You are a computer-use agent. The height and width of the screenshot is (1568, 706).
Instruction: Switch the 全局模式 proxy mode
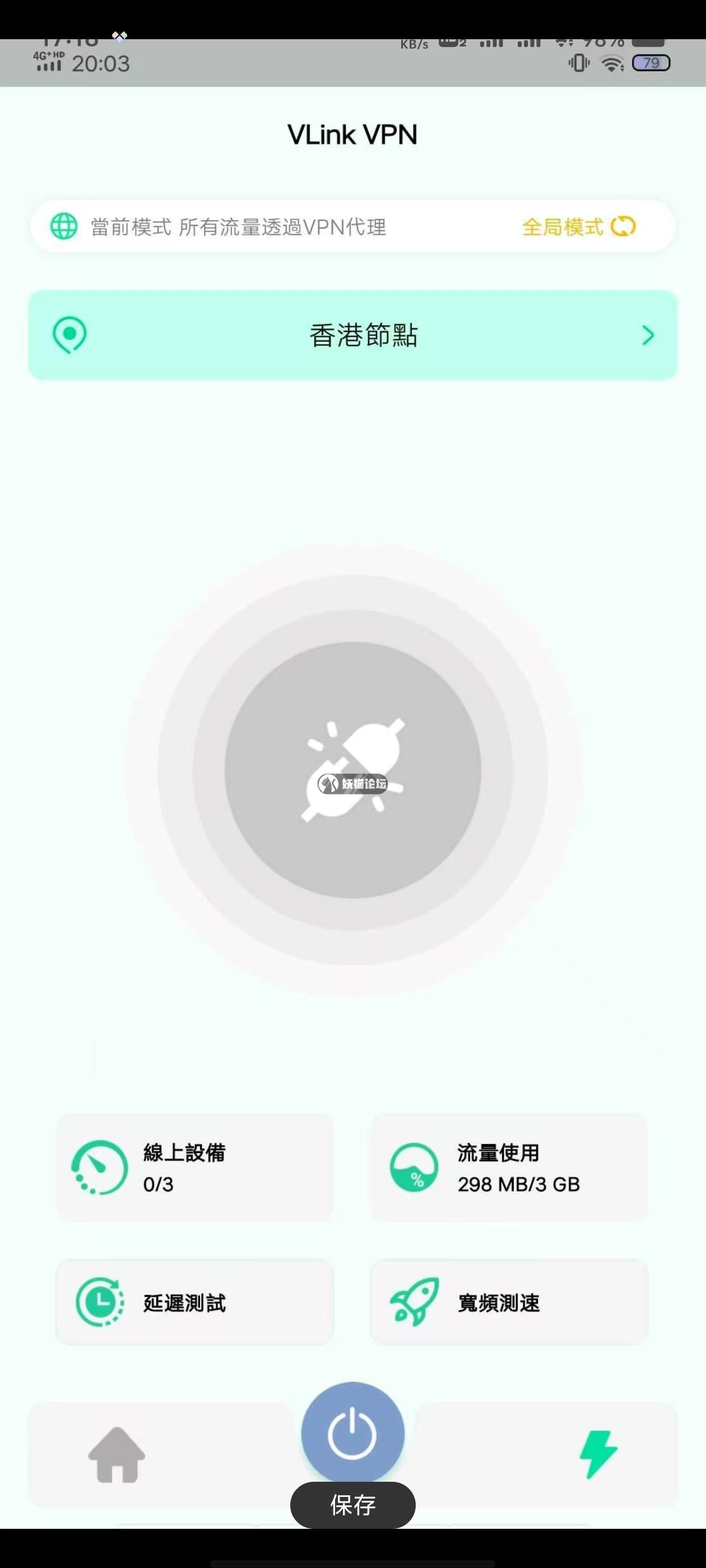click(578, 227)
